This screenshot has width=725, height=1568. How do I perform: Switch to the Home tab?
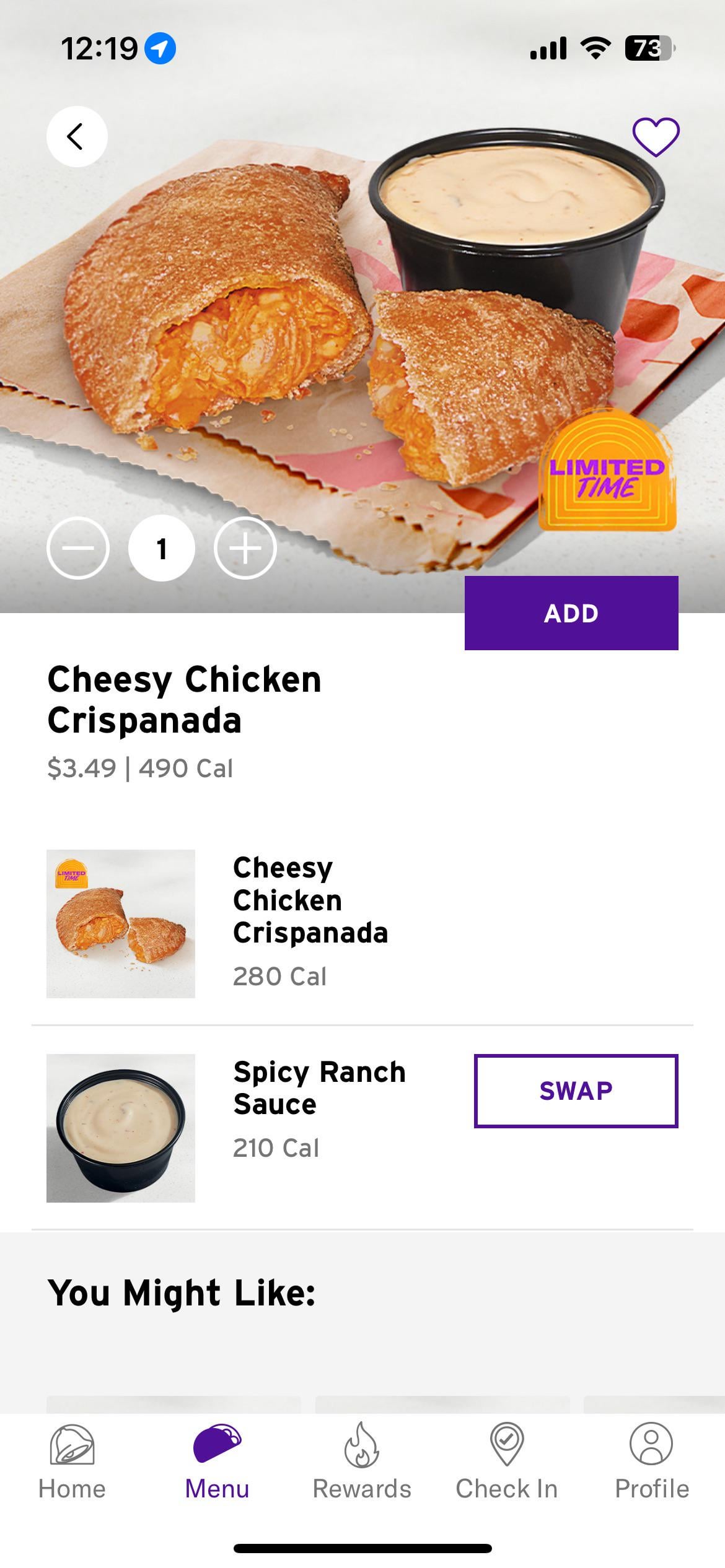[x=72, y=1461]
